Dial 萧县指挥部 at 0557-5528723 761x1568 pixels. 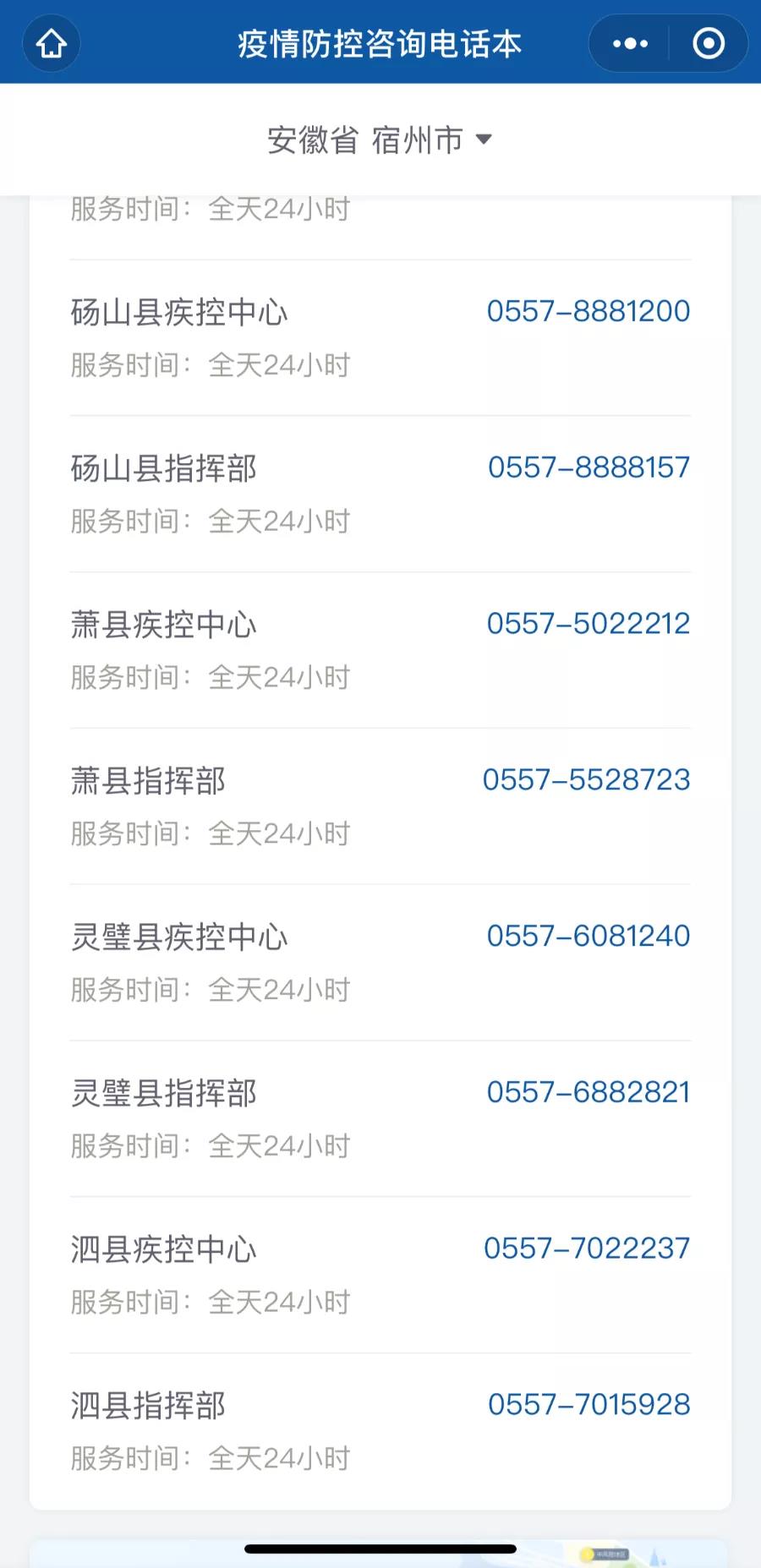point(587,779)
